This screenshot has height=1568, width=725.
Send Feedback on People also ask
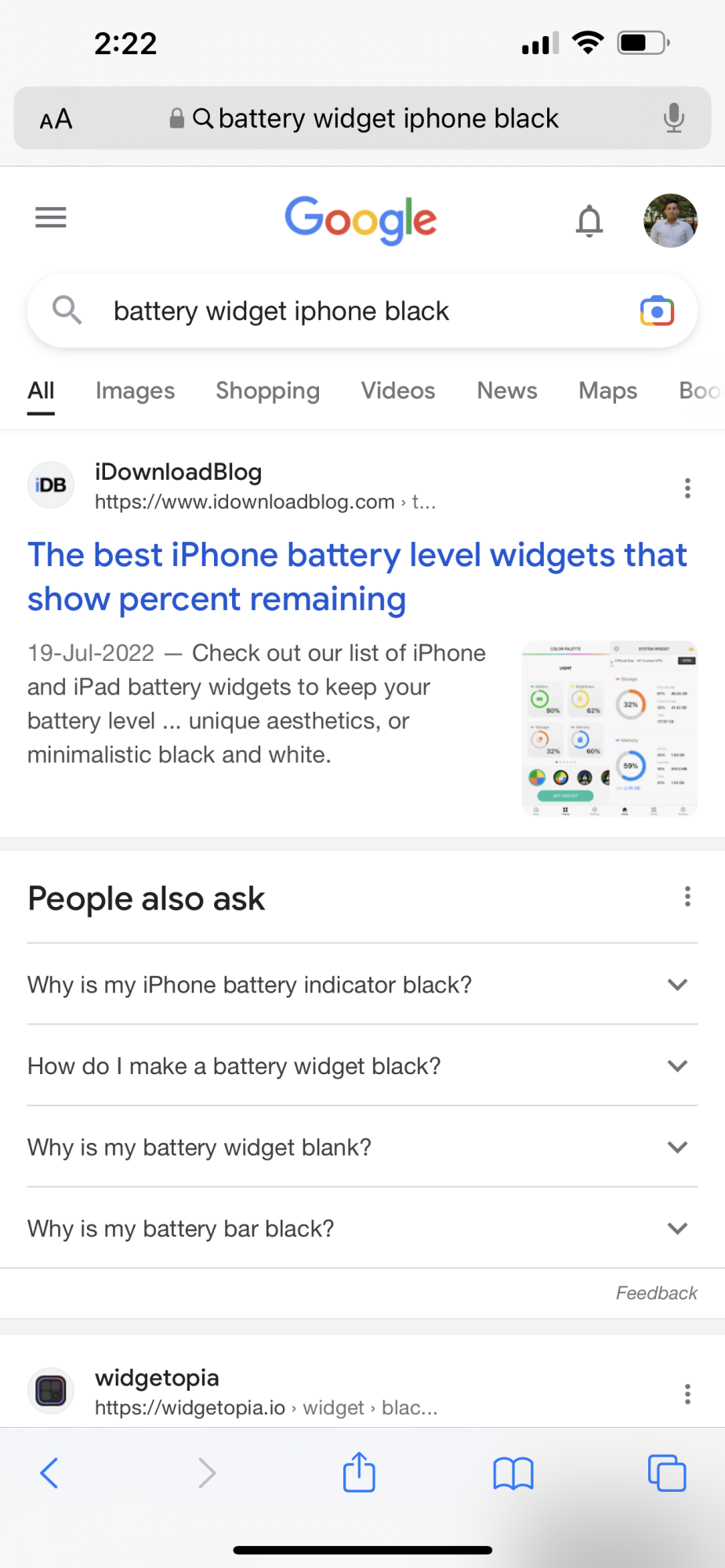pyautogui.click(x=656, y=1293)
